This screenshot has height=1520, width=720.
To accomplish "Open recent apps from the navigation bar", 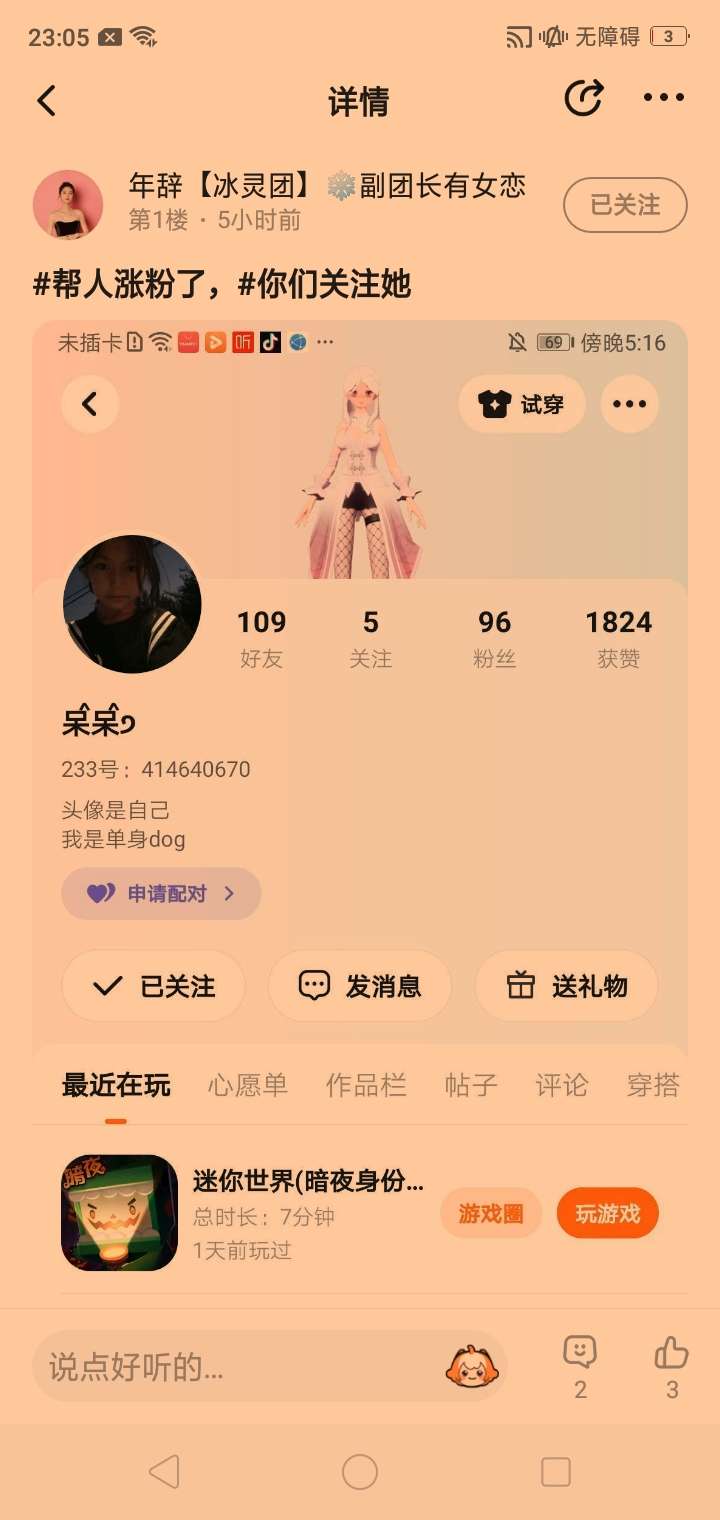I will coord(555,1472).
